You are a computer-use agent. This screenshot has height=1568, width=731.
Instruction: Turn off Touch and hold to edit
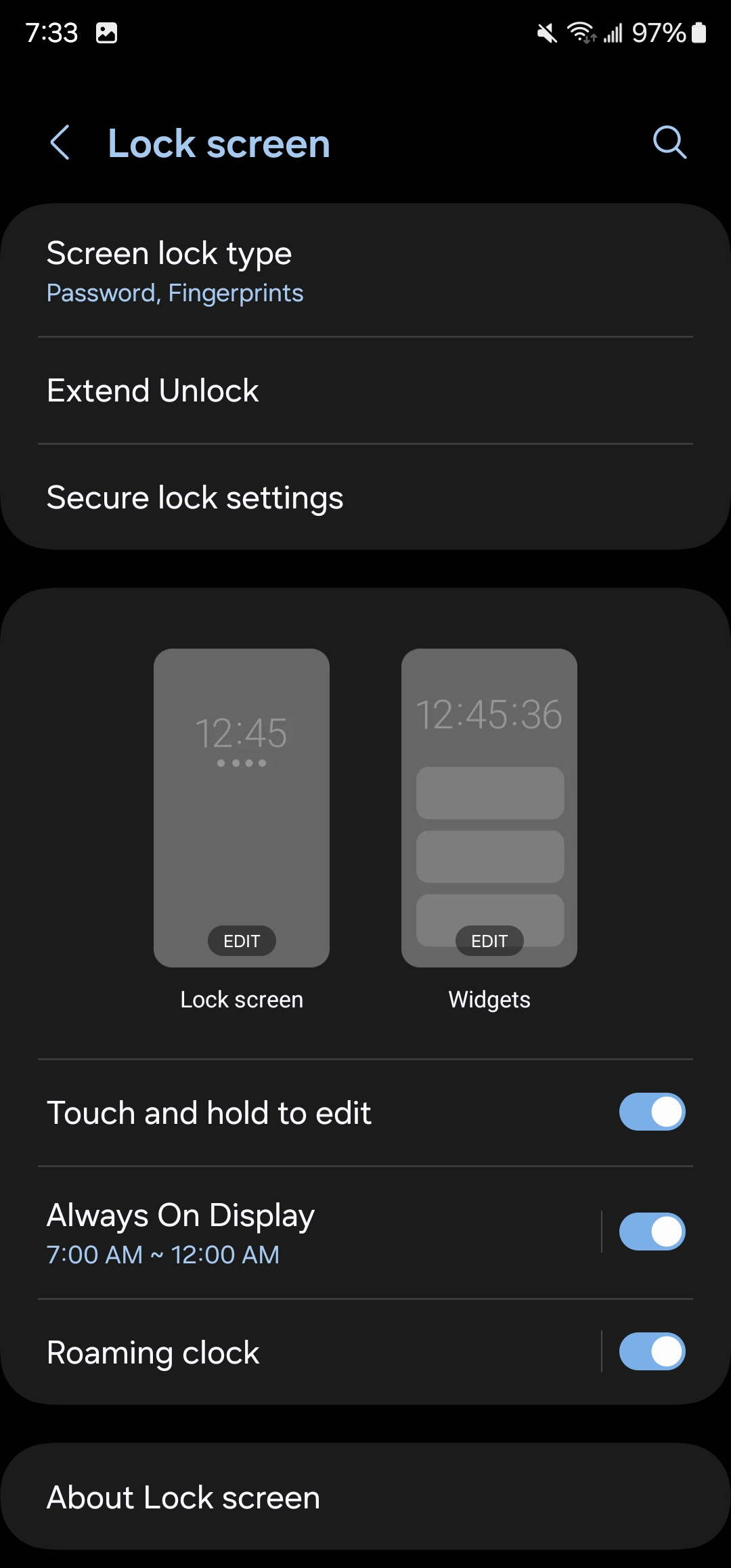[652, 1112]
